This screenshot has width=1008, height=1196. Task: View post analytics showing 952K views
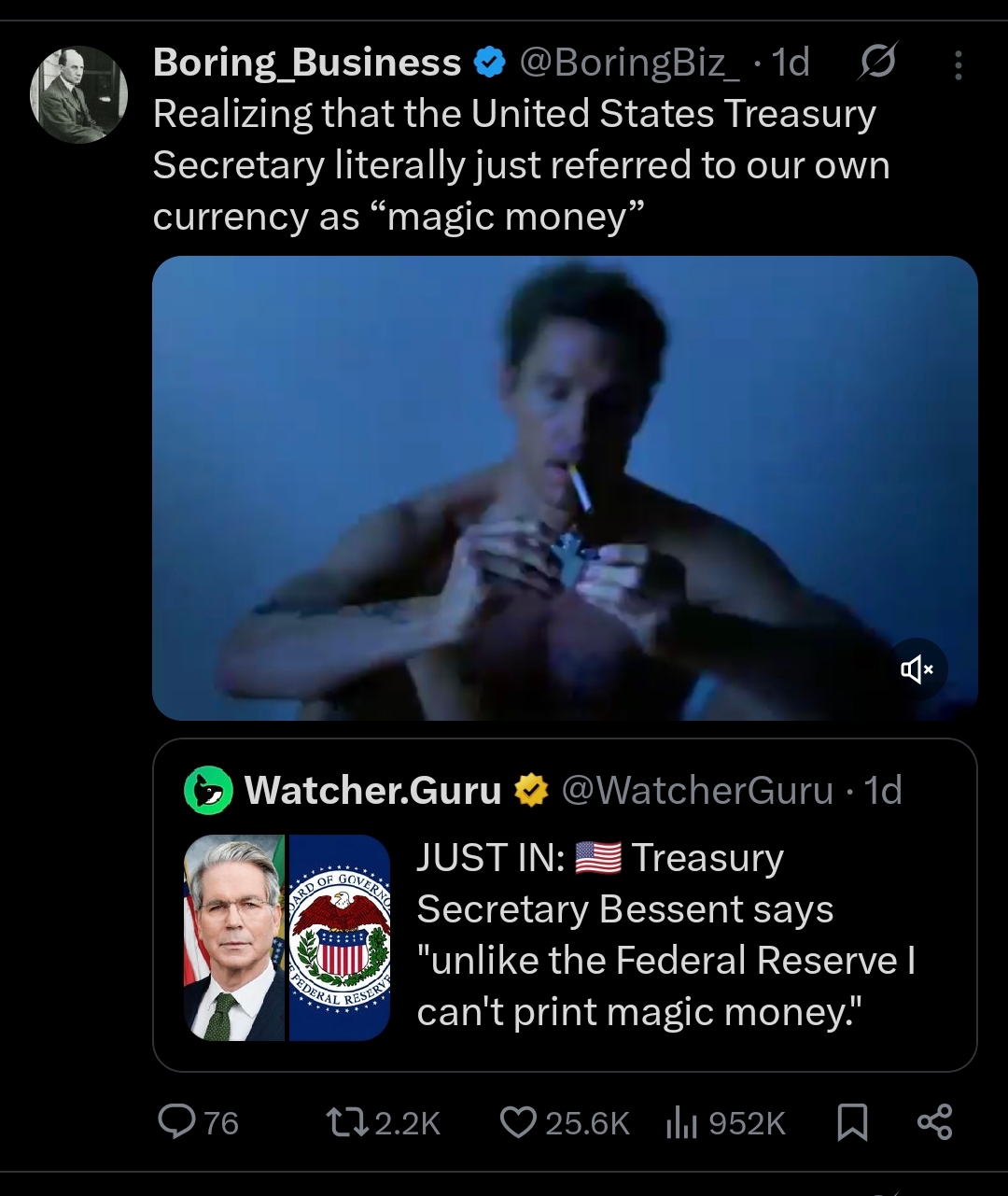point(725,1122)
